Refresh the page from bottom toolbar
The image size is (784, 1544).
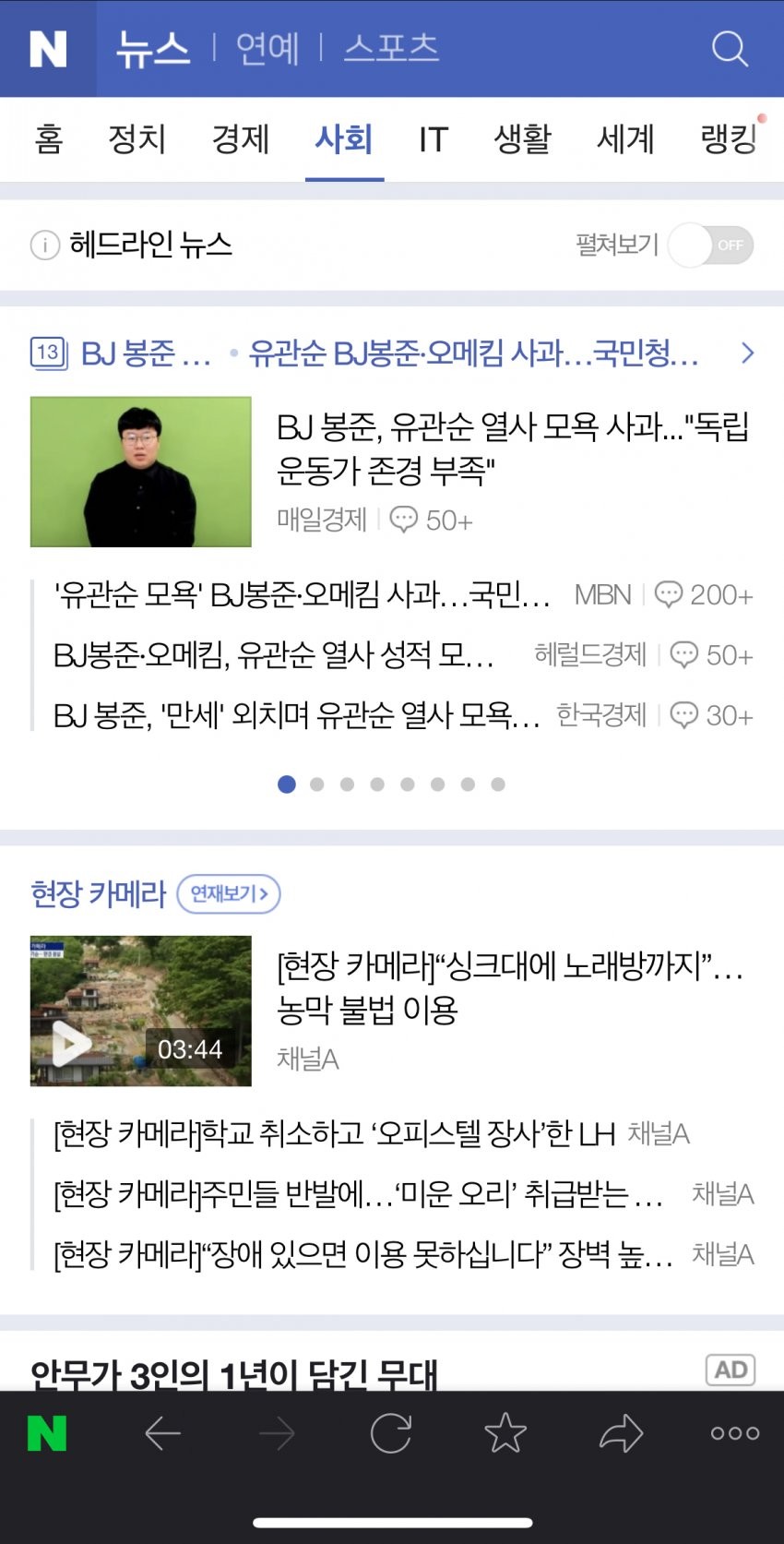pyautogui.click(x=391, y=1433)
